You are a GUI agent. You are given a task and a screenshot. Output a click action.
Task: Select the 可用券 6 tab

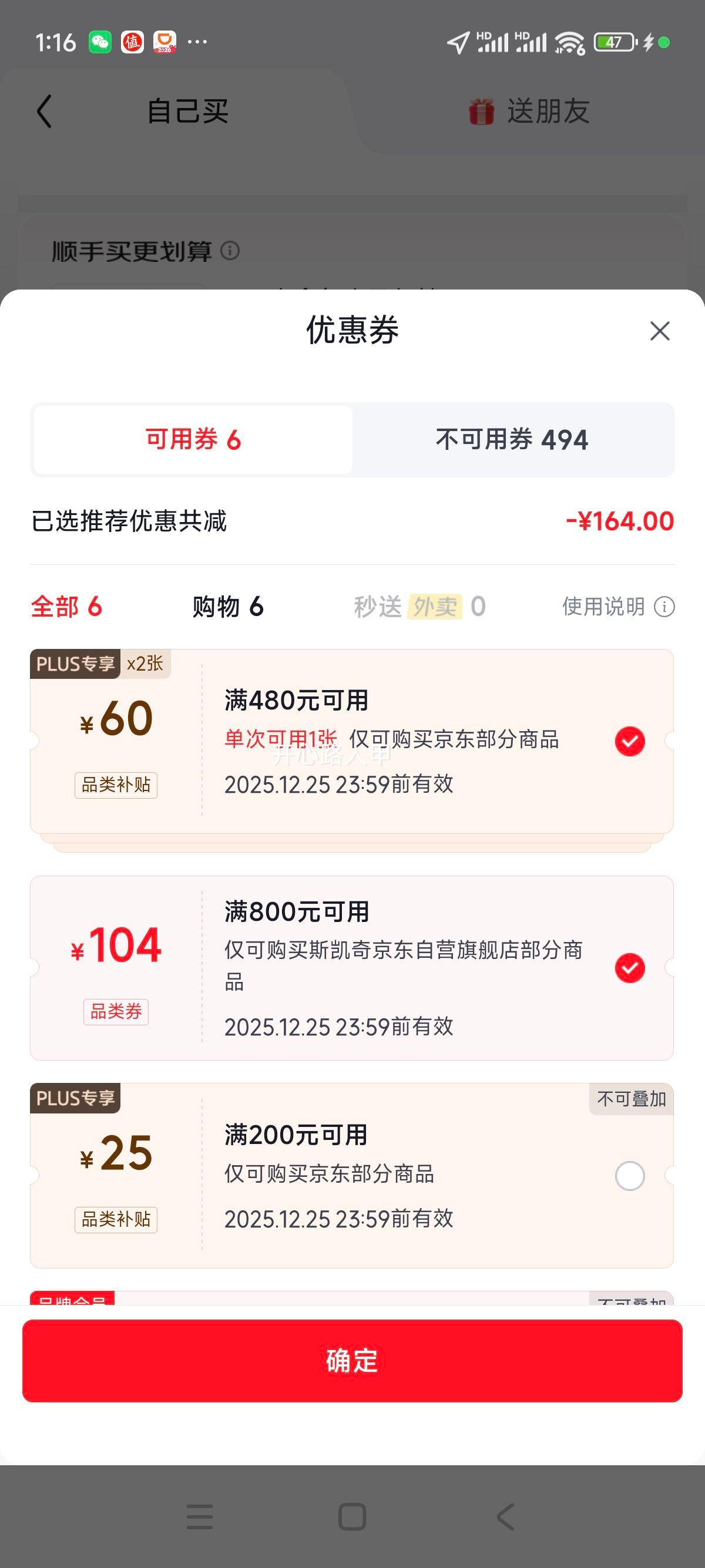[193, 439]
